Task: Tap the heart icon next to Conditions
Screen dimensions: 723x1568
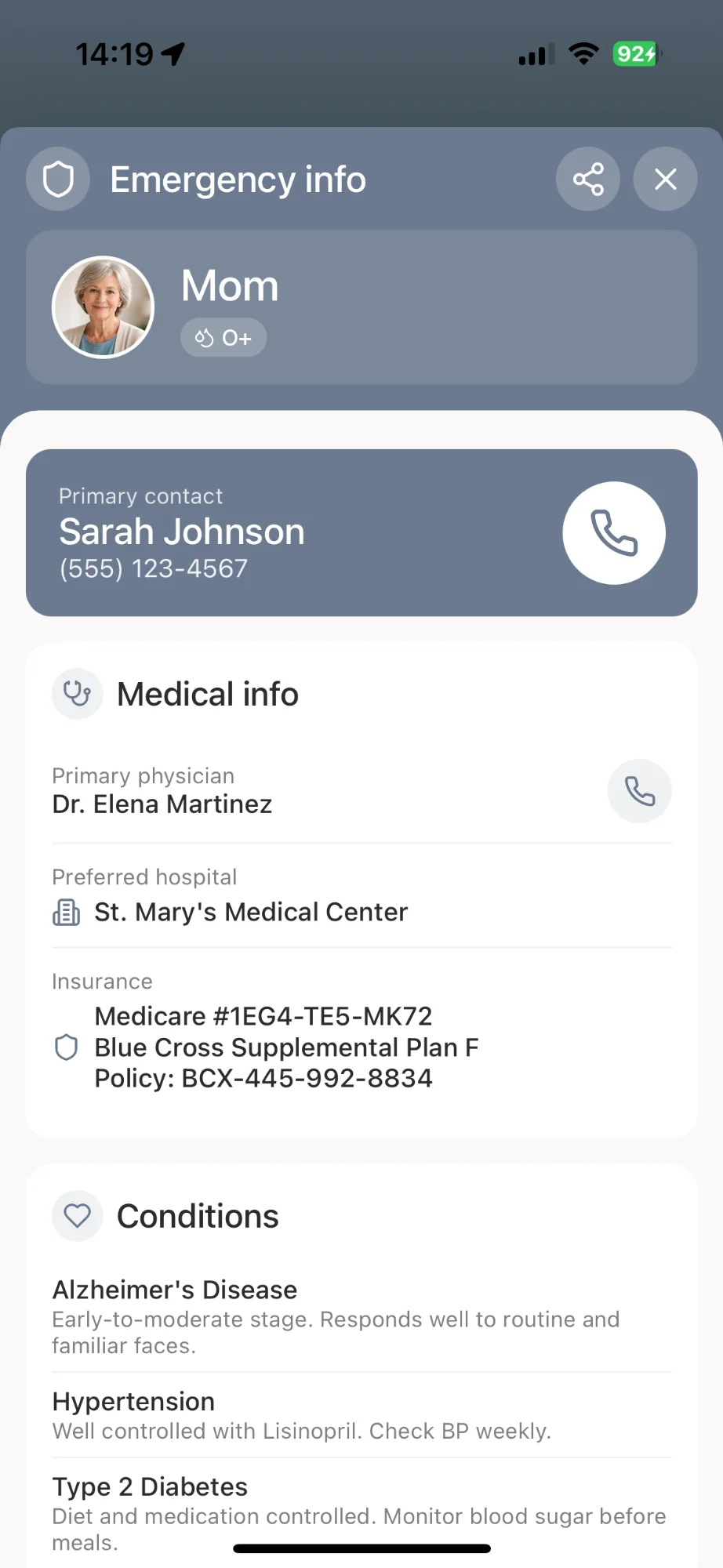Action: [77, 1215]
